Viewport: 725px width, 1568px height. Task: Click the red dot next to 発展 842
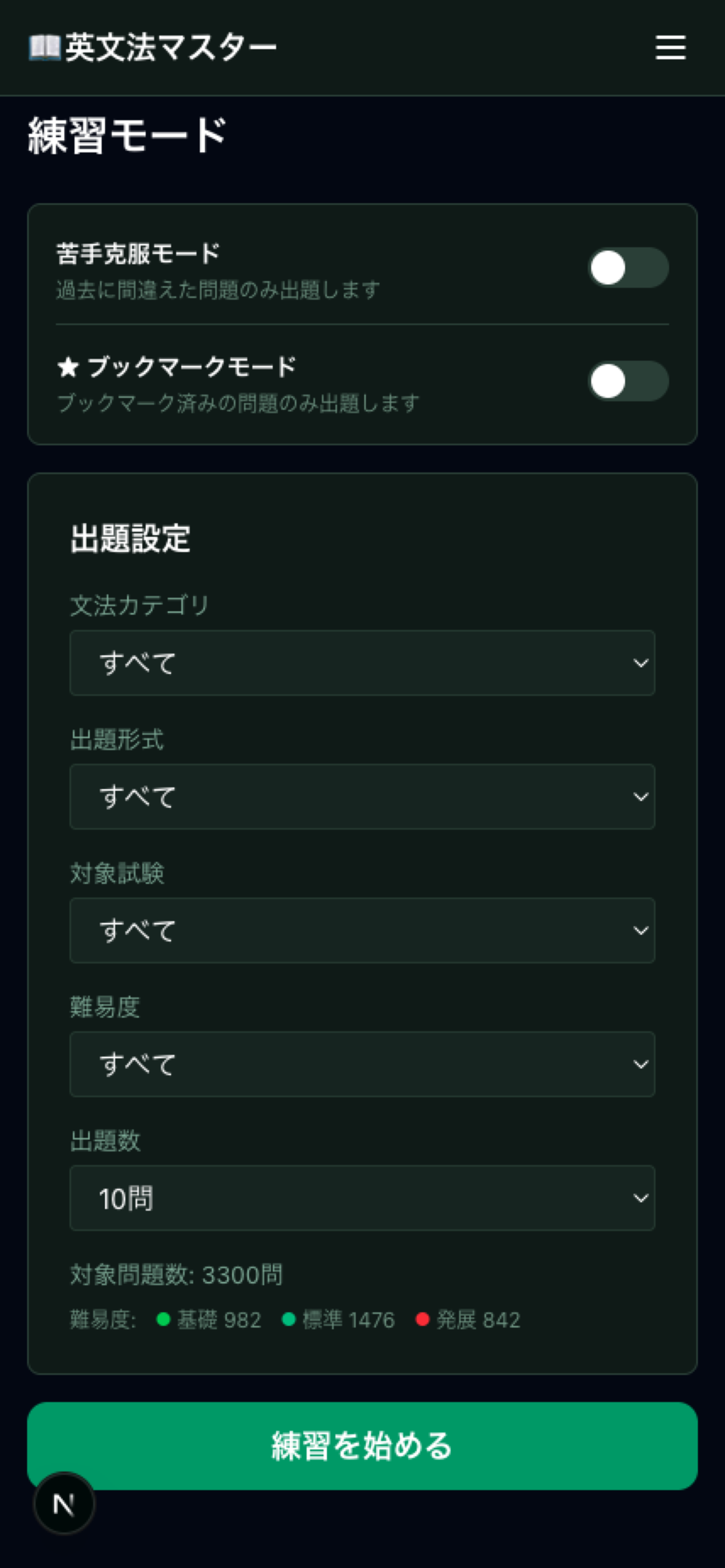pos(424,1319)
